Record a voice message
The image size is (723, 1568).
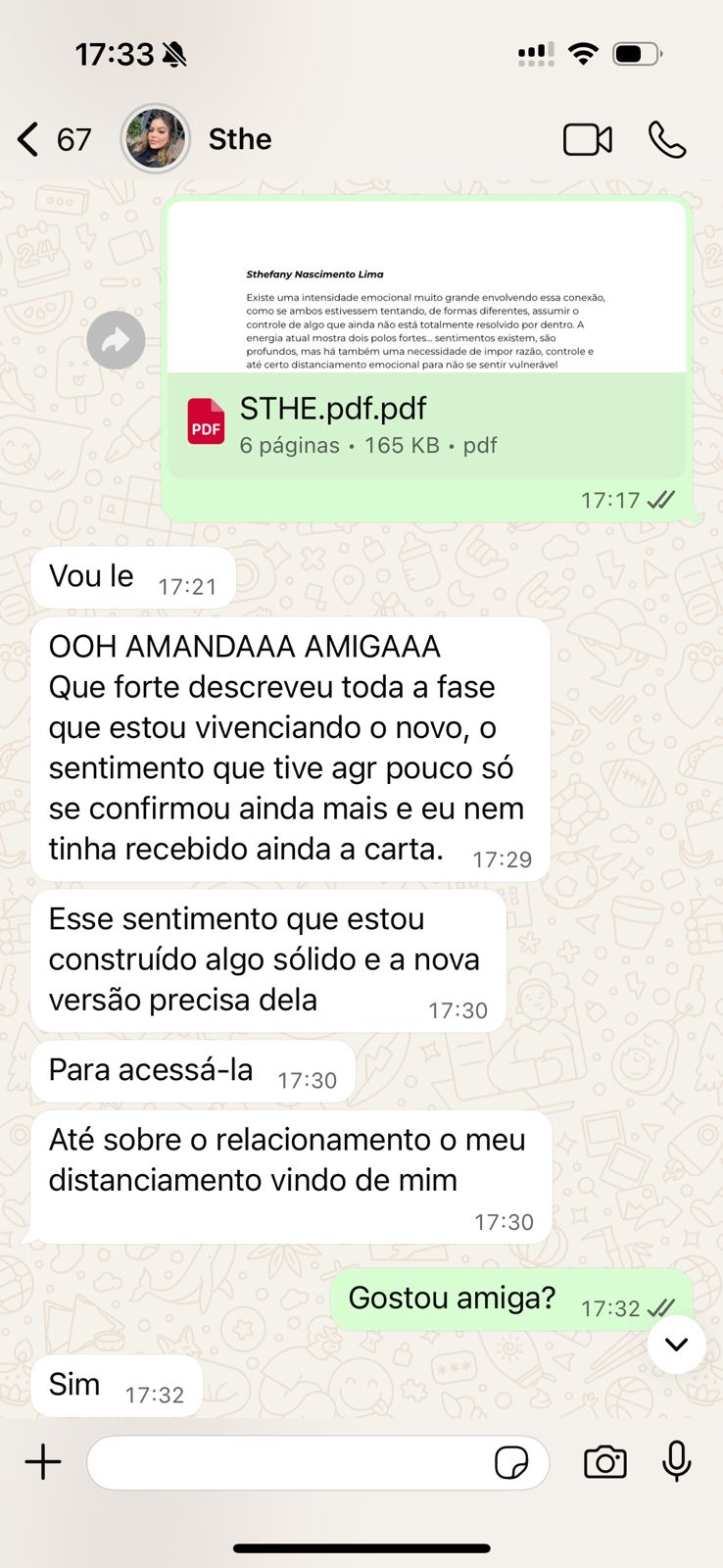tap(676, 1462)
